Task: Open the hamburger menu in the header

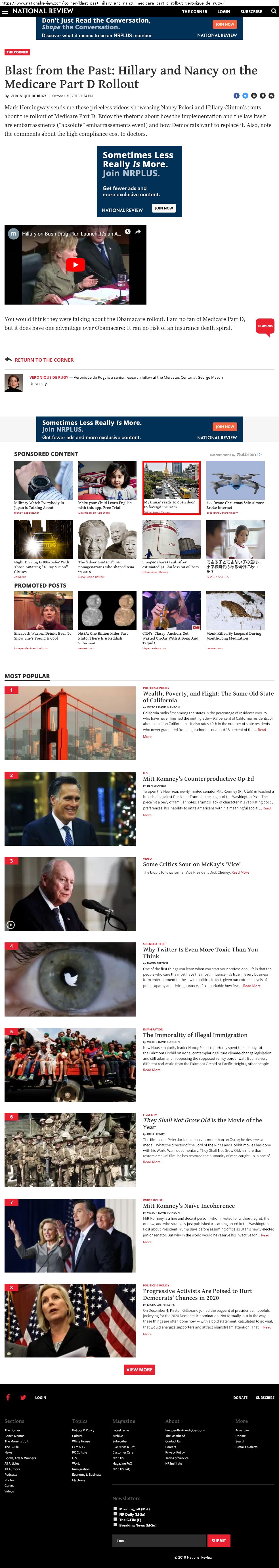Action: 5,11
